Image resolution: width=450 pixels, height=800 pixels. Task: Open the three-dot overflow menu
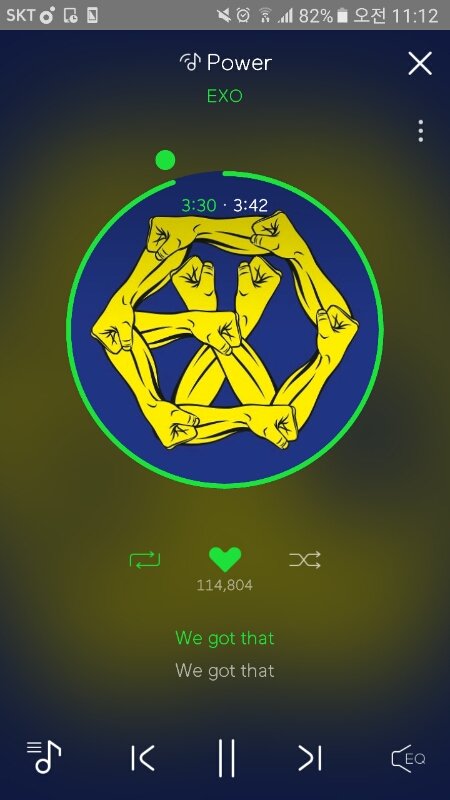point(420,131)
